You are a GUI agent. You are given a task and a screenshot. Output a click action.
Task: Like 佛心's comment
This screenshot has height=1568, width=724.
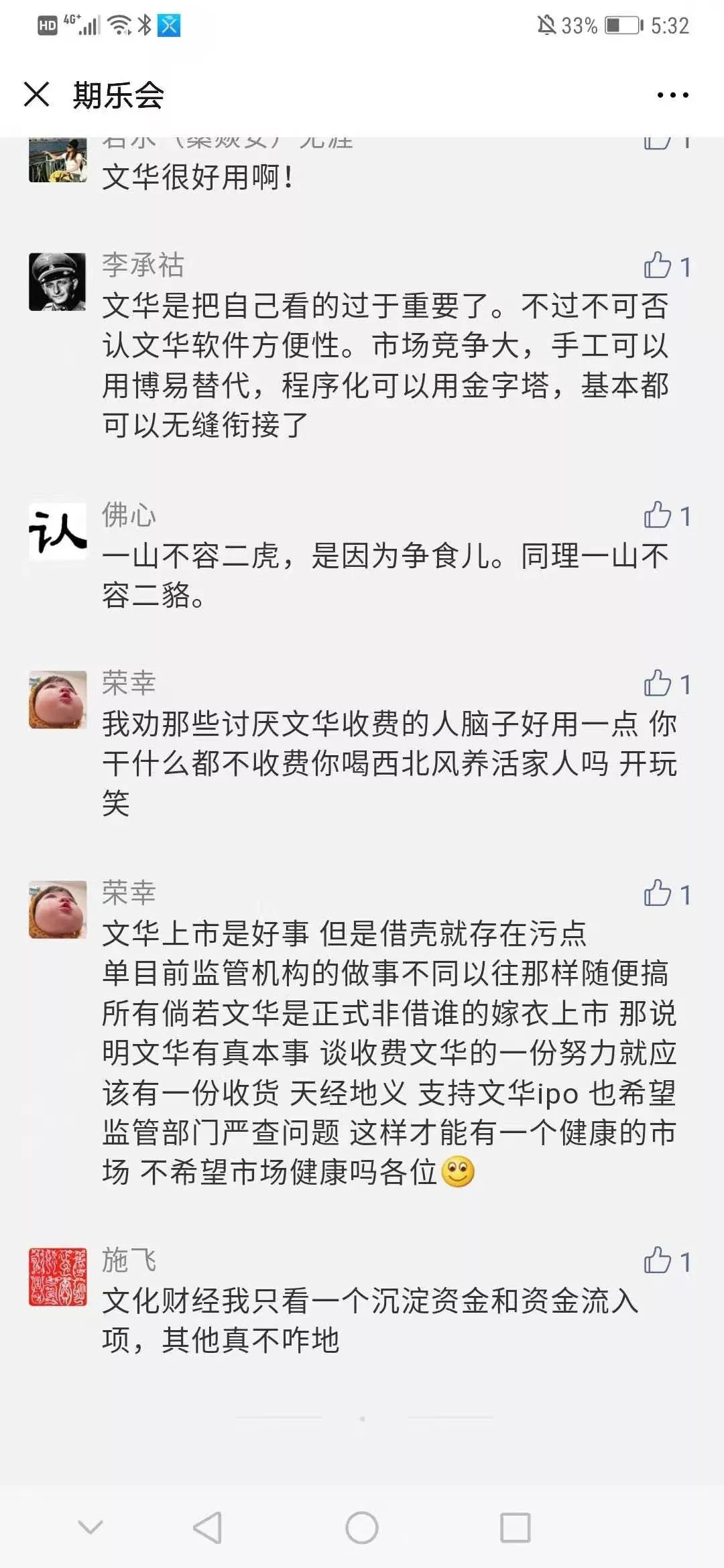click(658, 515)
